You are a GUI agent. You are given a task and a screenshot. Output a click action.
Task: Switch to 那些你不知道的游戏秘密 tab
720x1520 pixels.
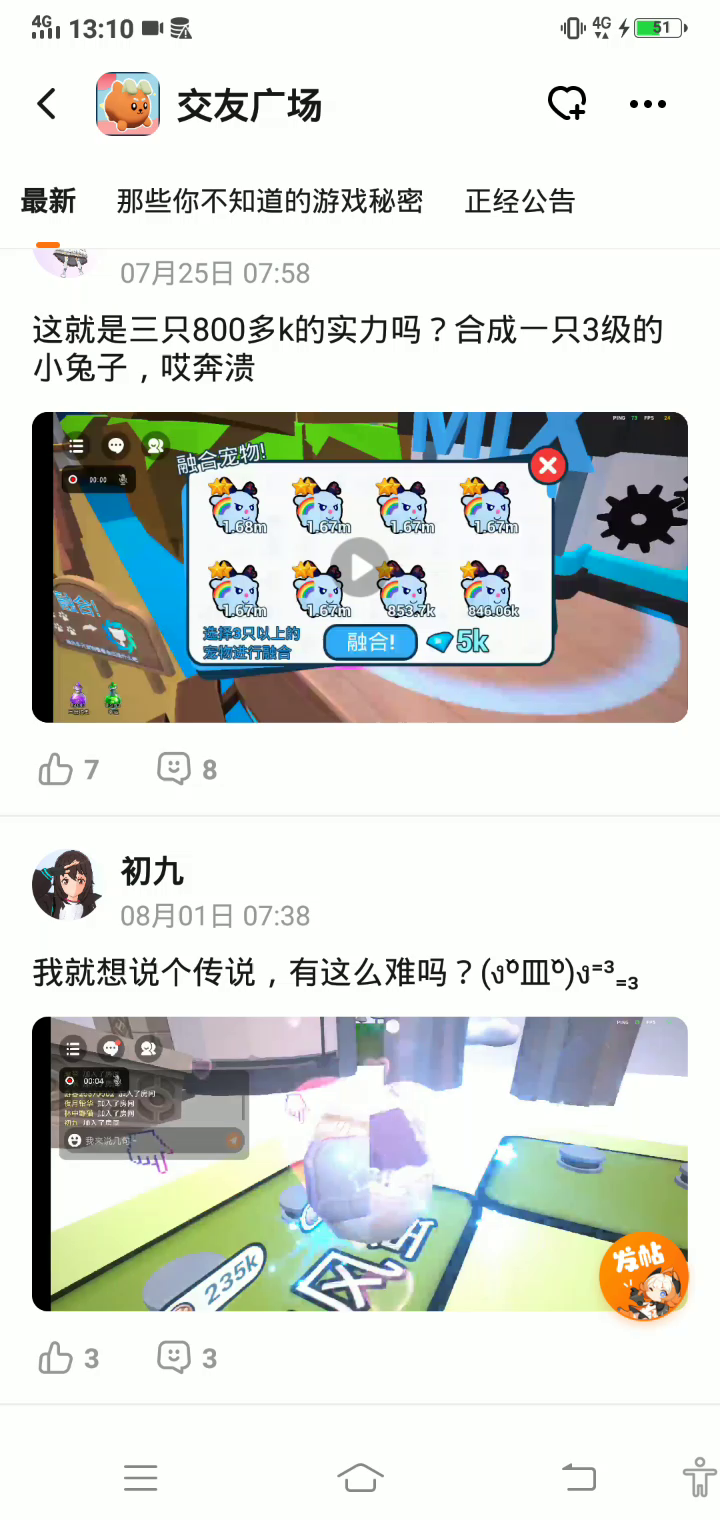(270, 201)
